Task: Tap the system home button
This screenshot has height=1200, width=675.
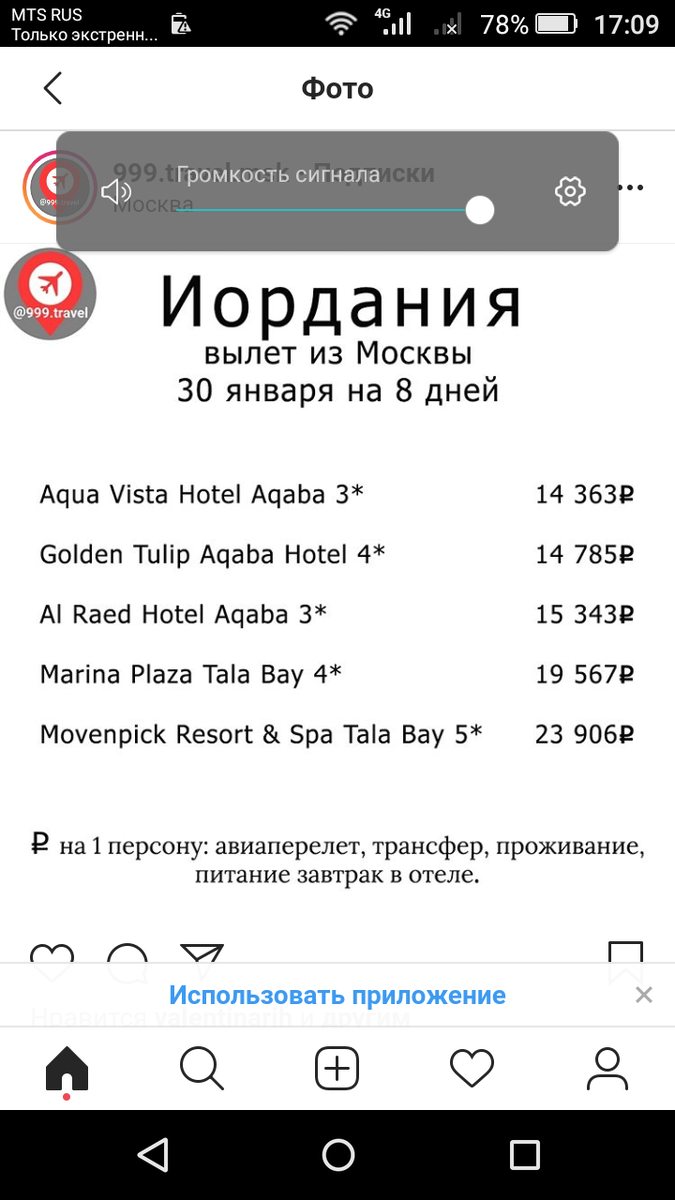Action: [338, 1155]
